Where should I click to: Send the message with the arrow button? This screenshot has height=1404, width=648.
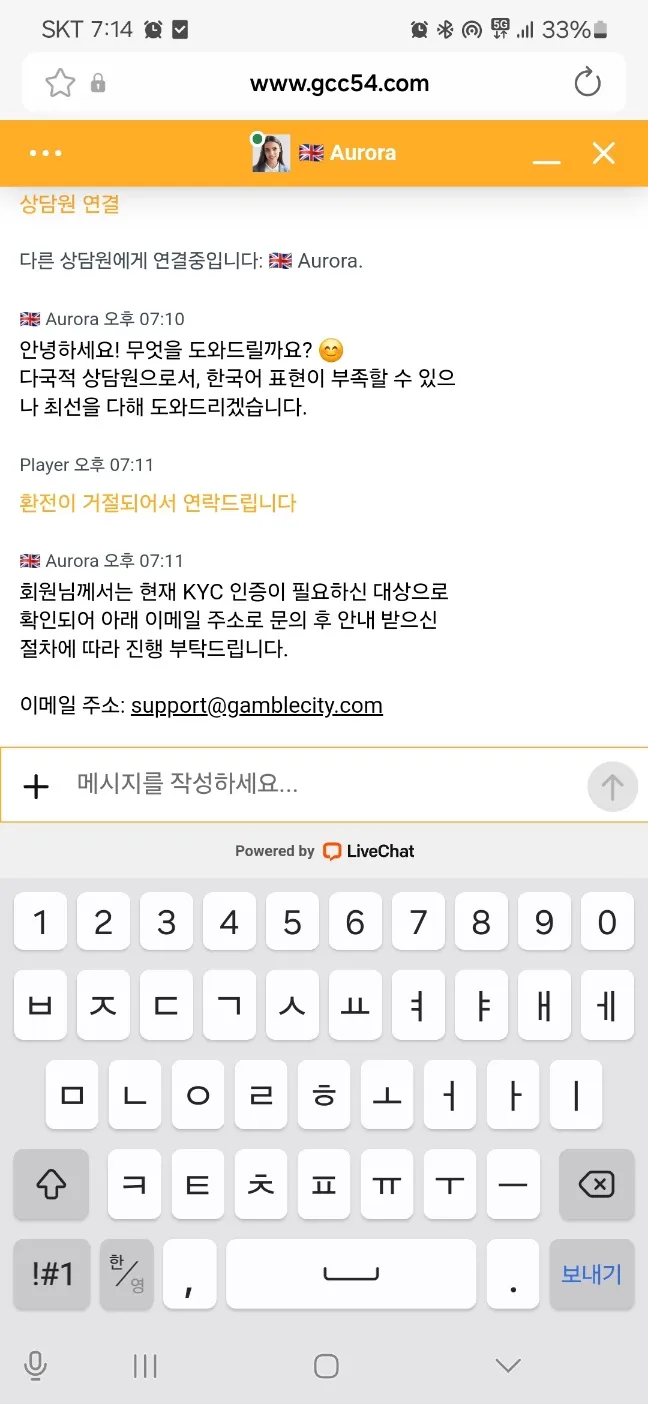pos(612,786)
